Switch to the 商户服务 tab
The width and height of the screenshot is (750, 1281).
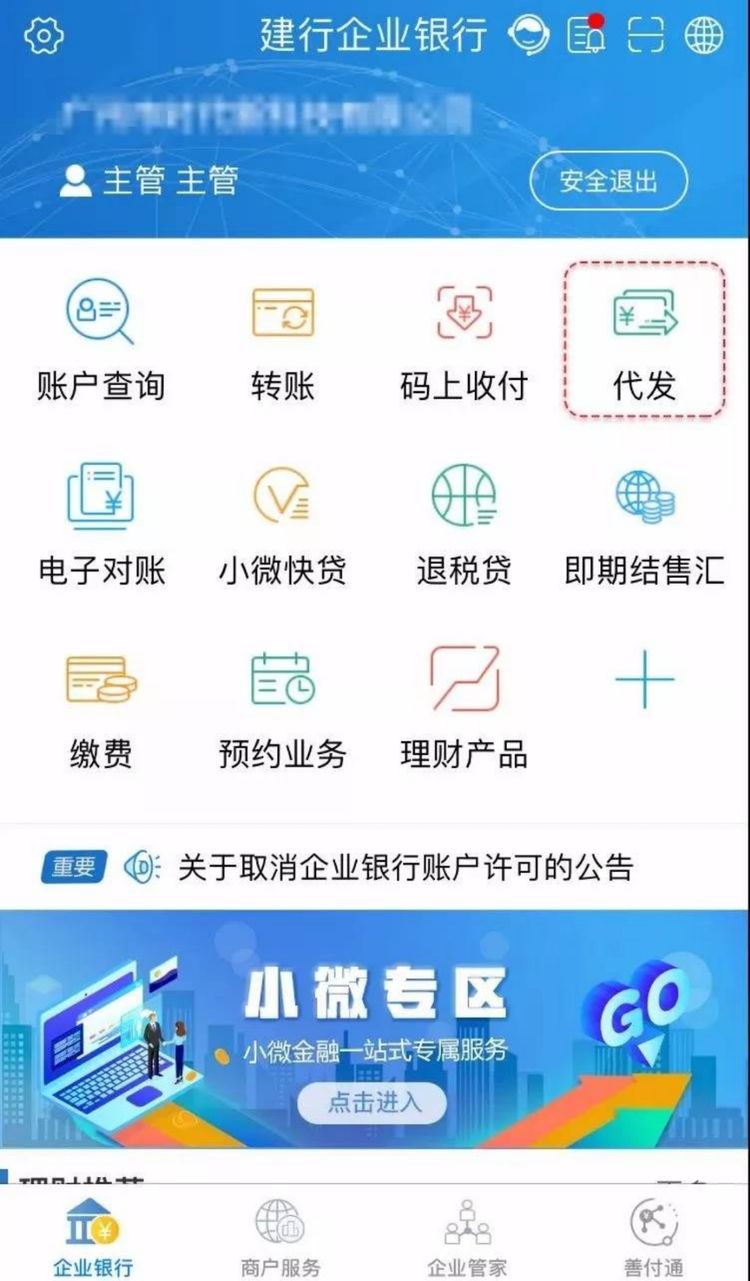pyautogui.click(x=281, y=1238)
